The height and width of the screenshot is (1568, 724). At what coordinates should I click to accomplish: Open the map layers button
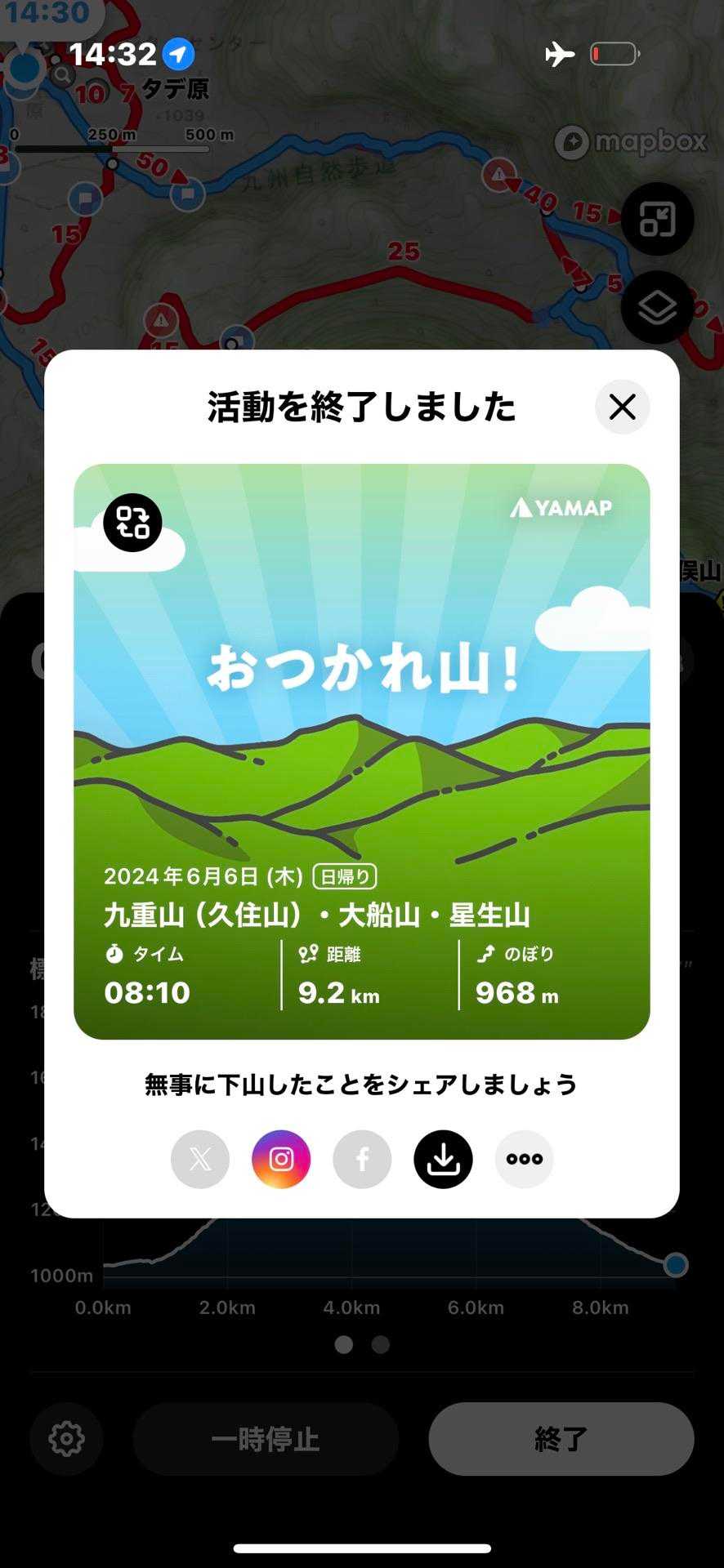point(657,308)
